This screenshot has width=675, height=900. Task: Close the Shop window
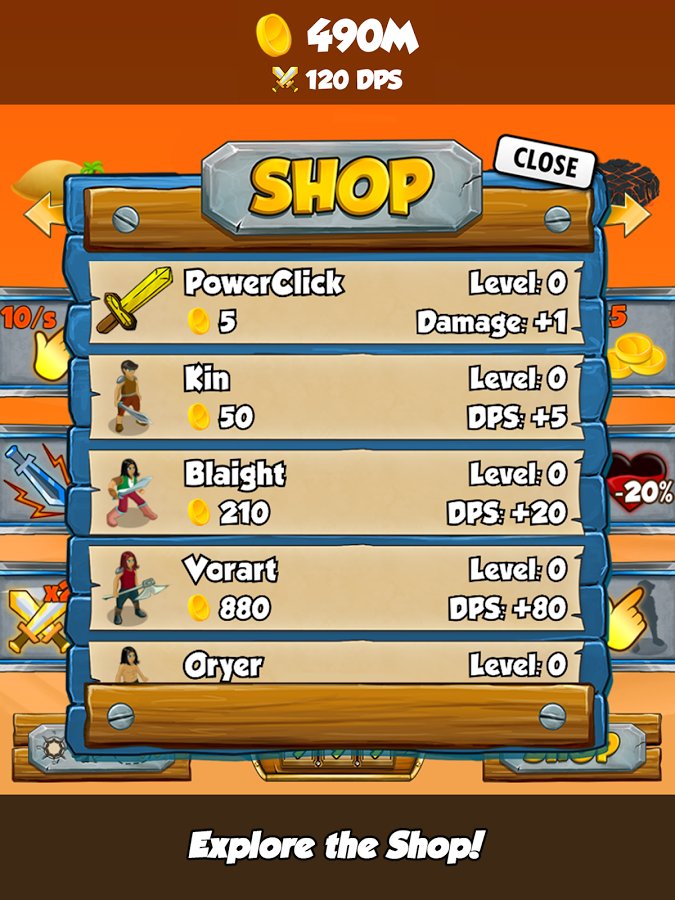[544, 162]
